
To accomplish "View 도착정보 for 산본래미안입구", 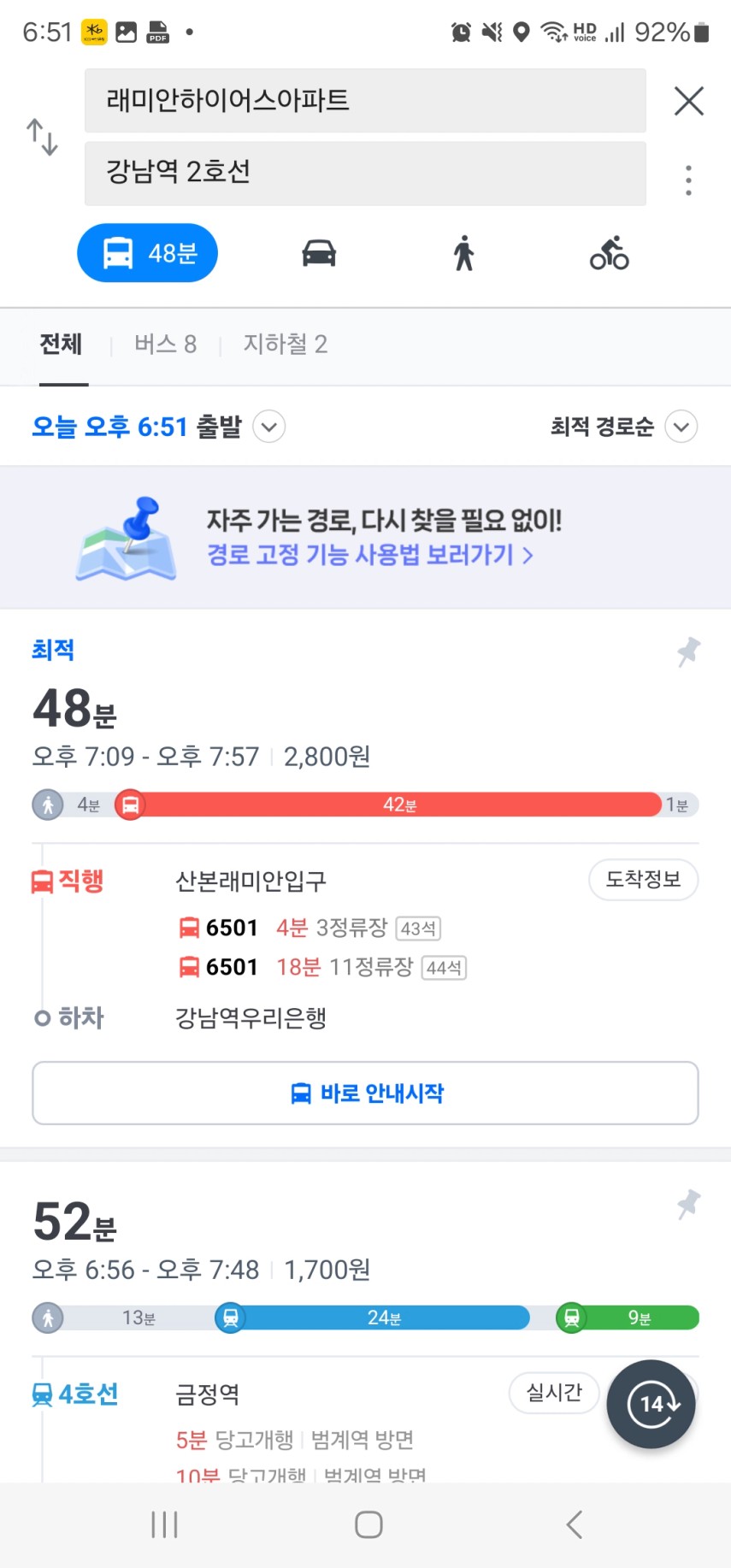I will point(644,880).
